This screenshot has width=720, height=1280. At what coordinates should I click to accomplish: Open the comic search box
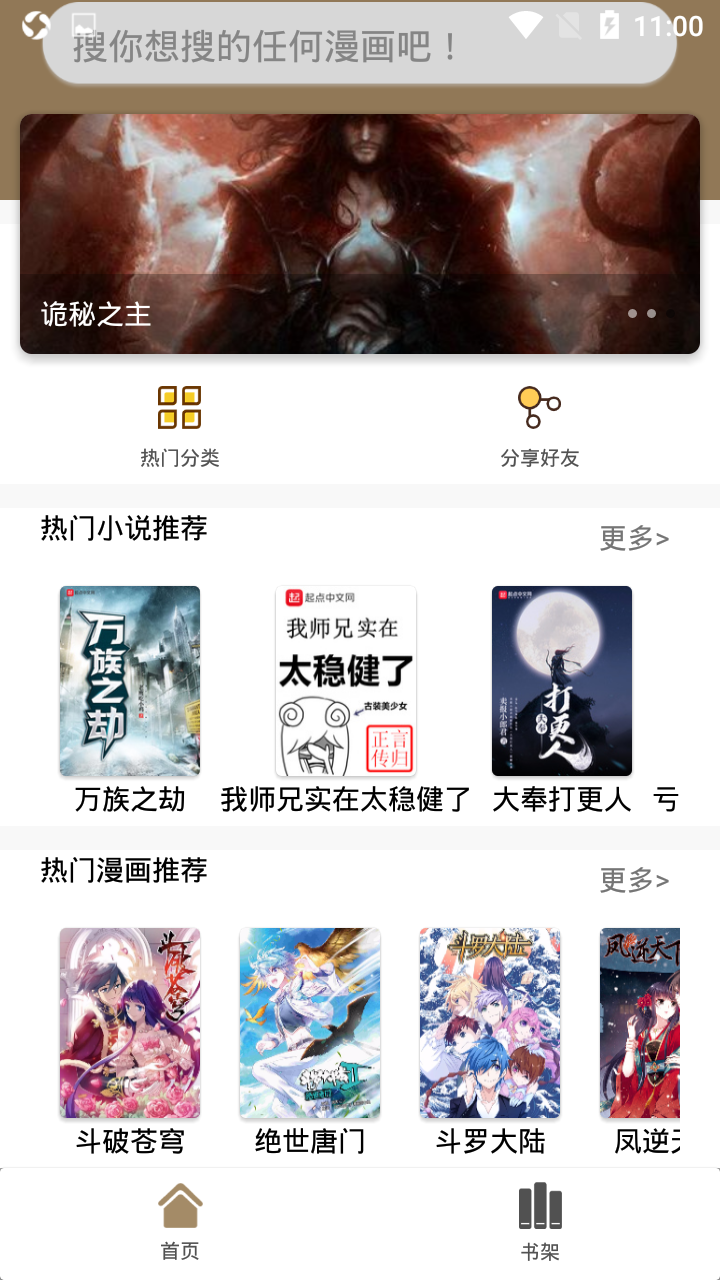pyautogui.click(x=360, y=45)
